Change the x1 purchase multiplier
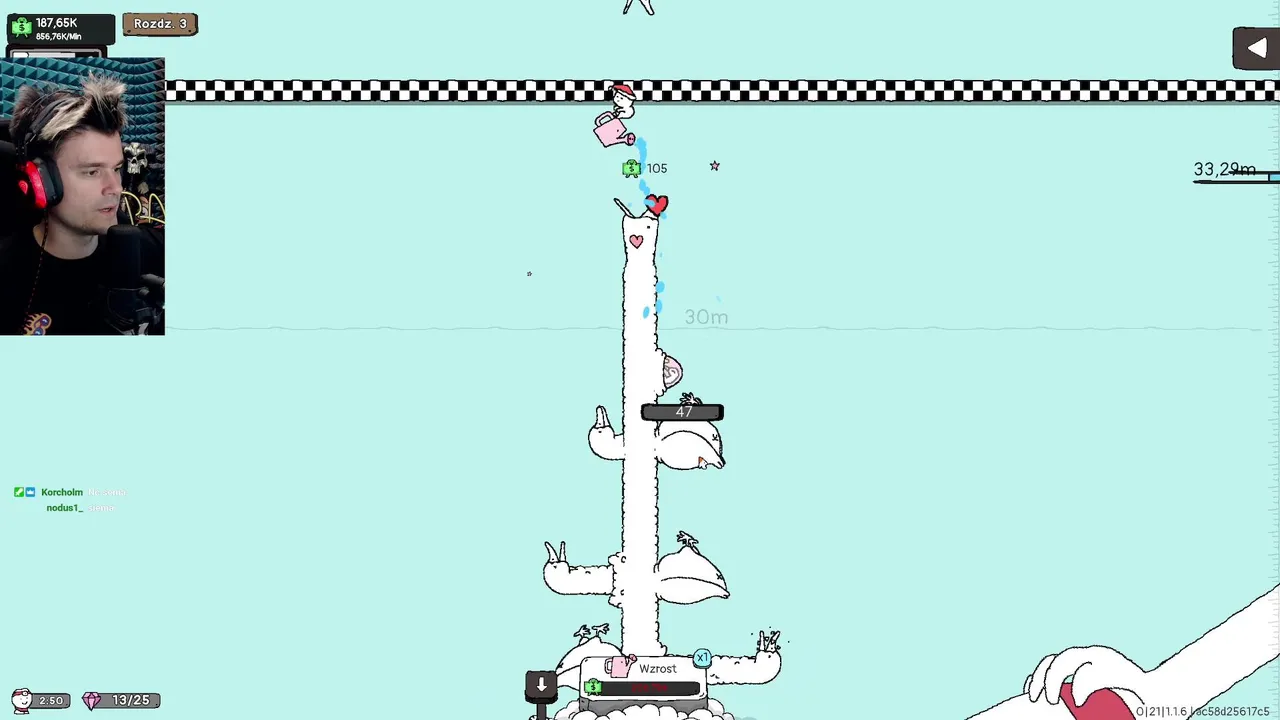 pyautogui.click(x=702, y=658)
